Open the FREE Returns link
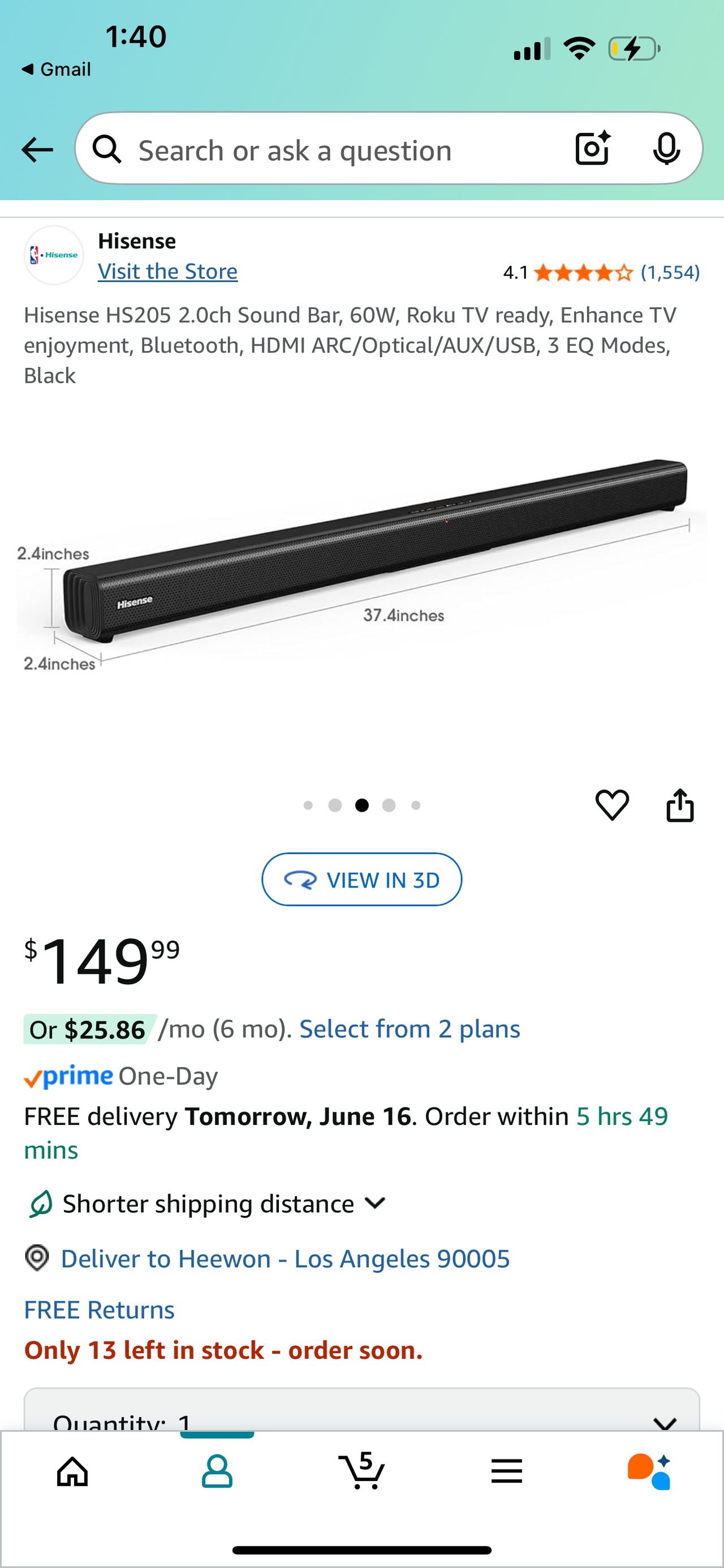This screenshot has height=1568, width=724. point(99,1310)
